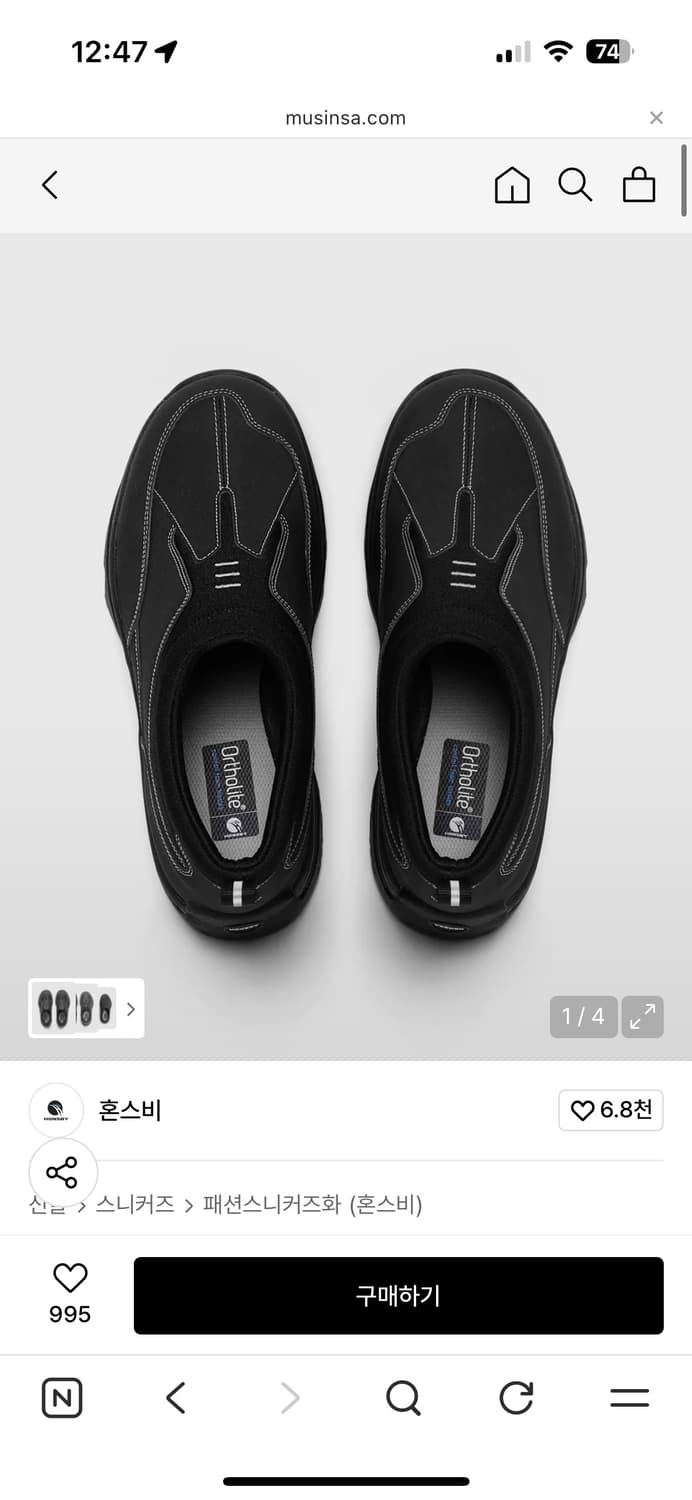Image resolution: width=692 pixels, height=1500 pixels.
Task: Share this product
Action: click(x=62, y=1172)
